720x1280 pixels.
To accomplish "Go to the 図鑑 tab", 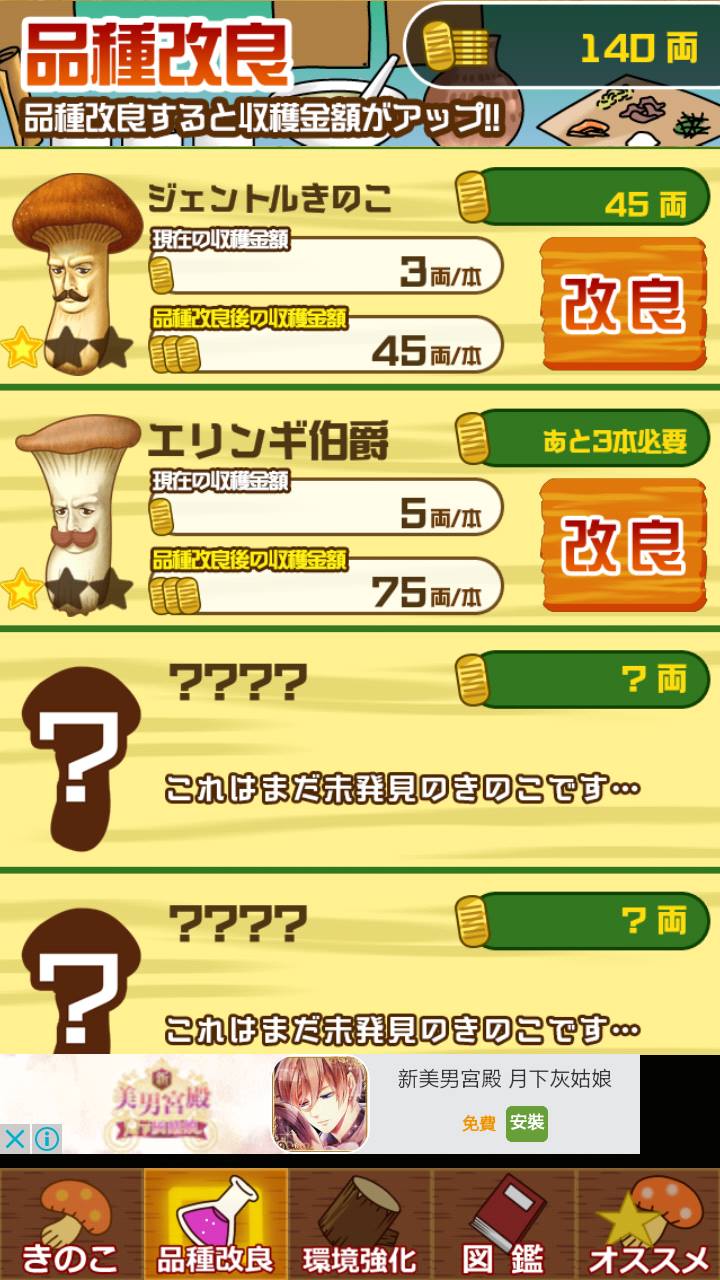I will tap(503, 1224).
